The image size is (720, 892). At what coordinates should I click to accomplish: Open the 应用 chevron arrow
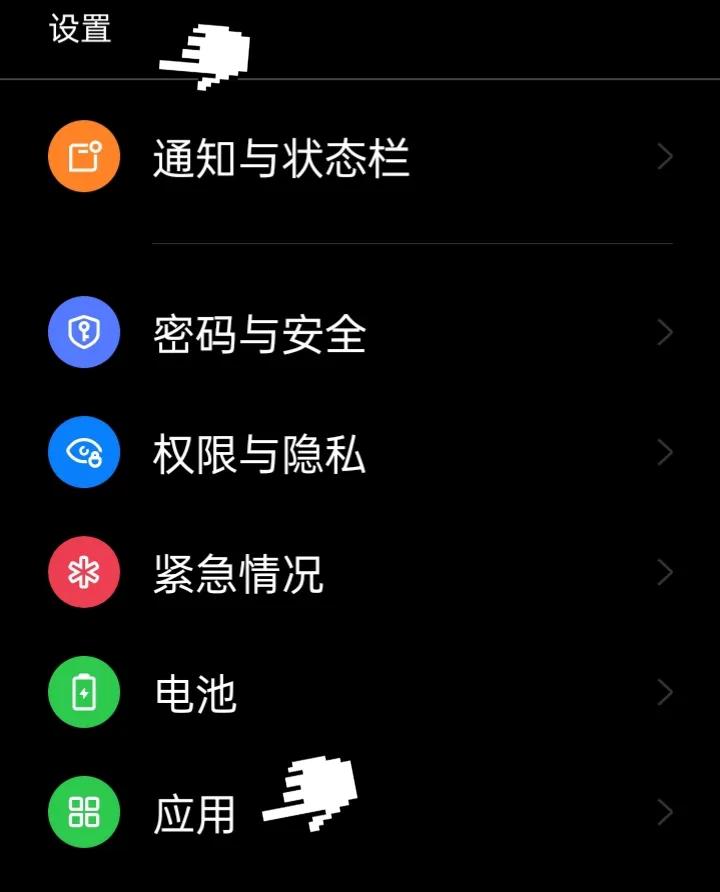[664, 812]
